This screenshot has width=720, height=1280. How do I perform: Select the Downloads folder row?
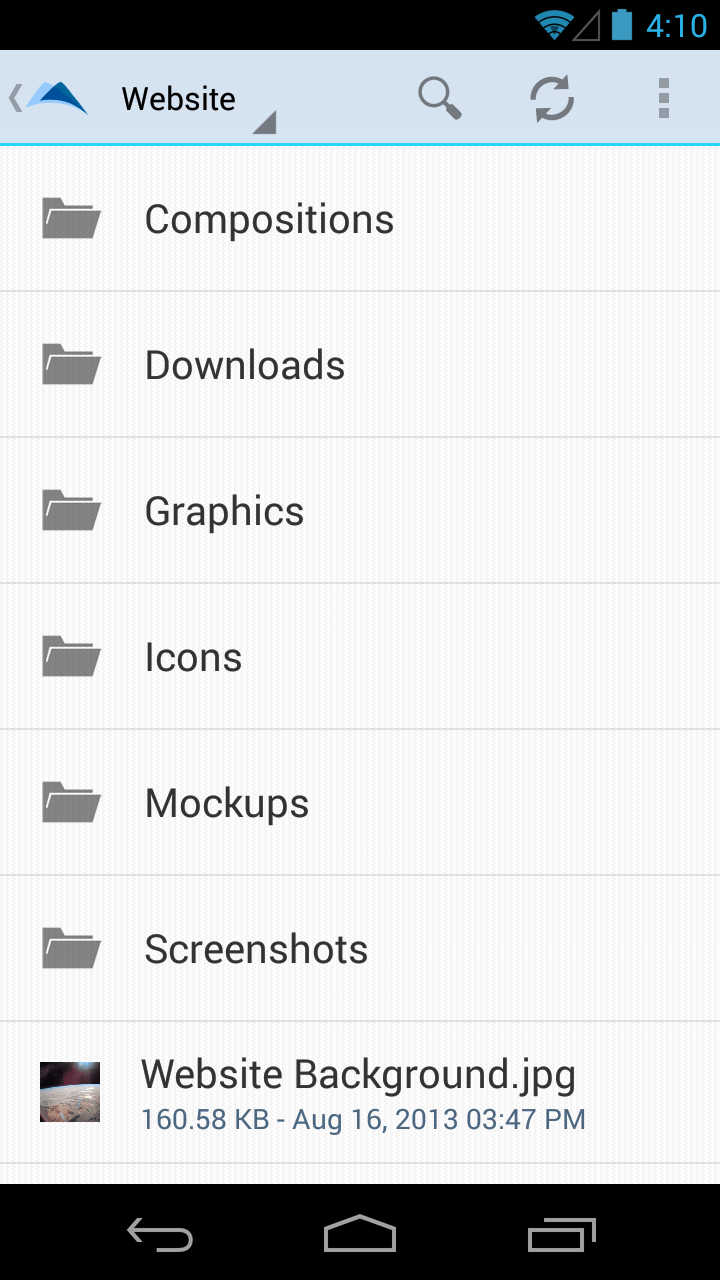[x=360, y=364]
